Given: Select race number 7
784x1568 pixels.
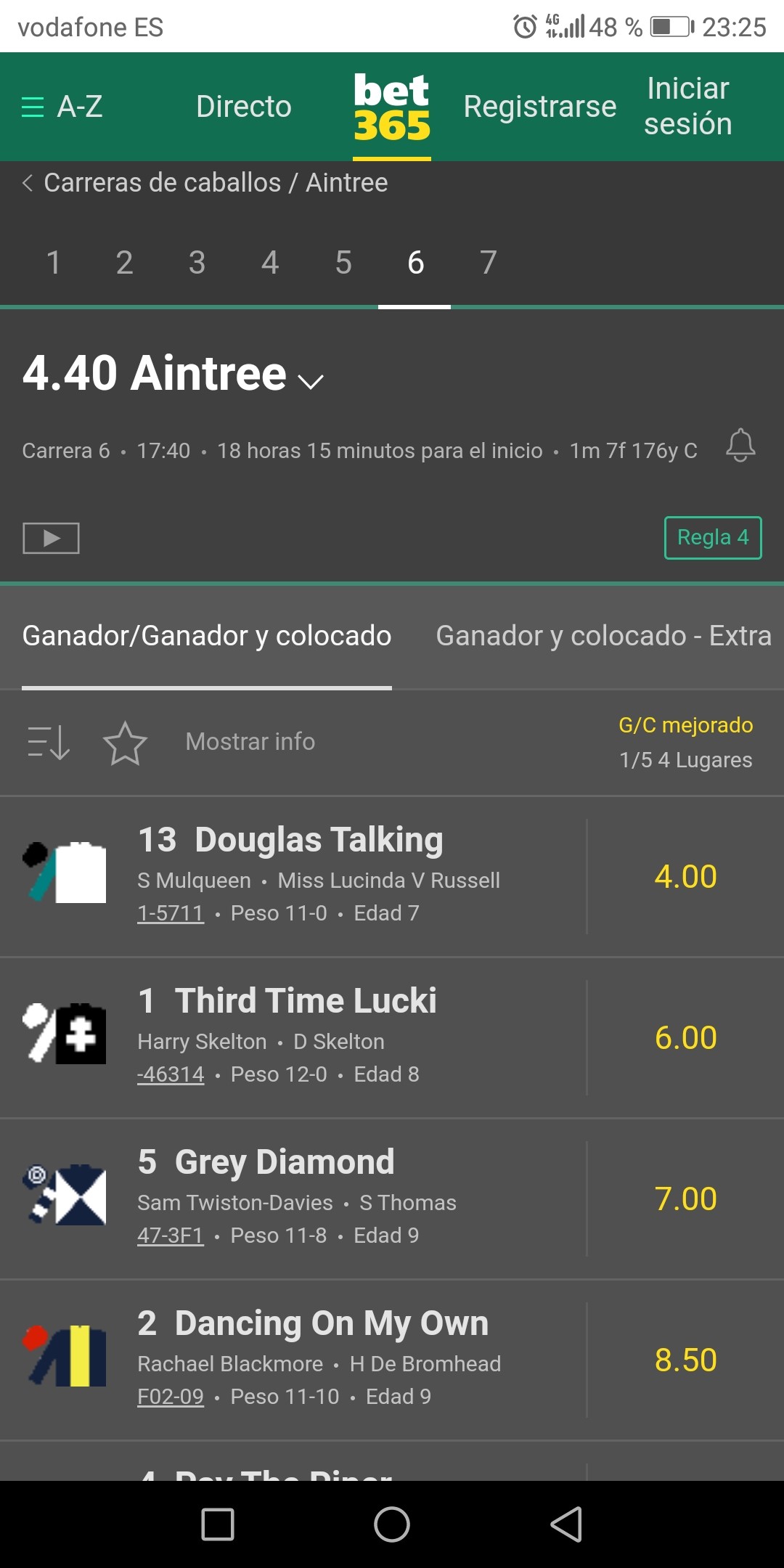Looking at the screenshot, I should (x=489, y=262).
